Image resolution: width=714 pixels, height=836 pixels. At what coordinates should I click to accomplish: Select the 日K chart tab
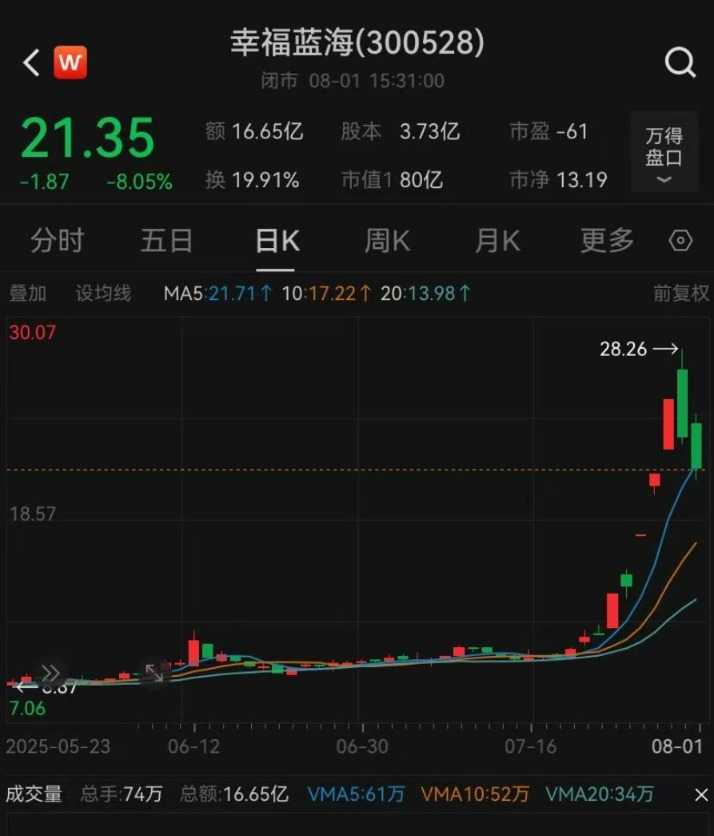tap(276, 241)
